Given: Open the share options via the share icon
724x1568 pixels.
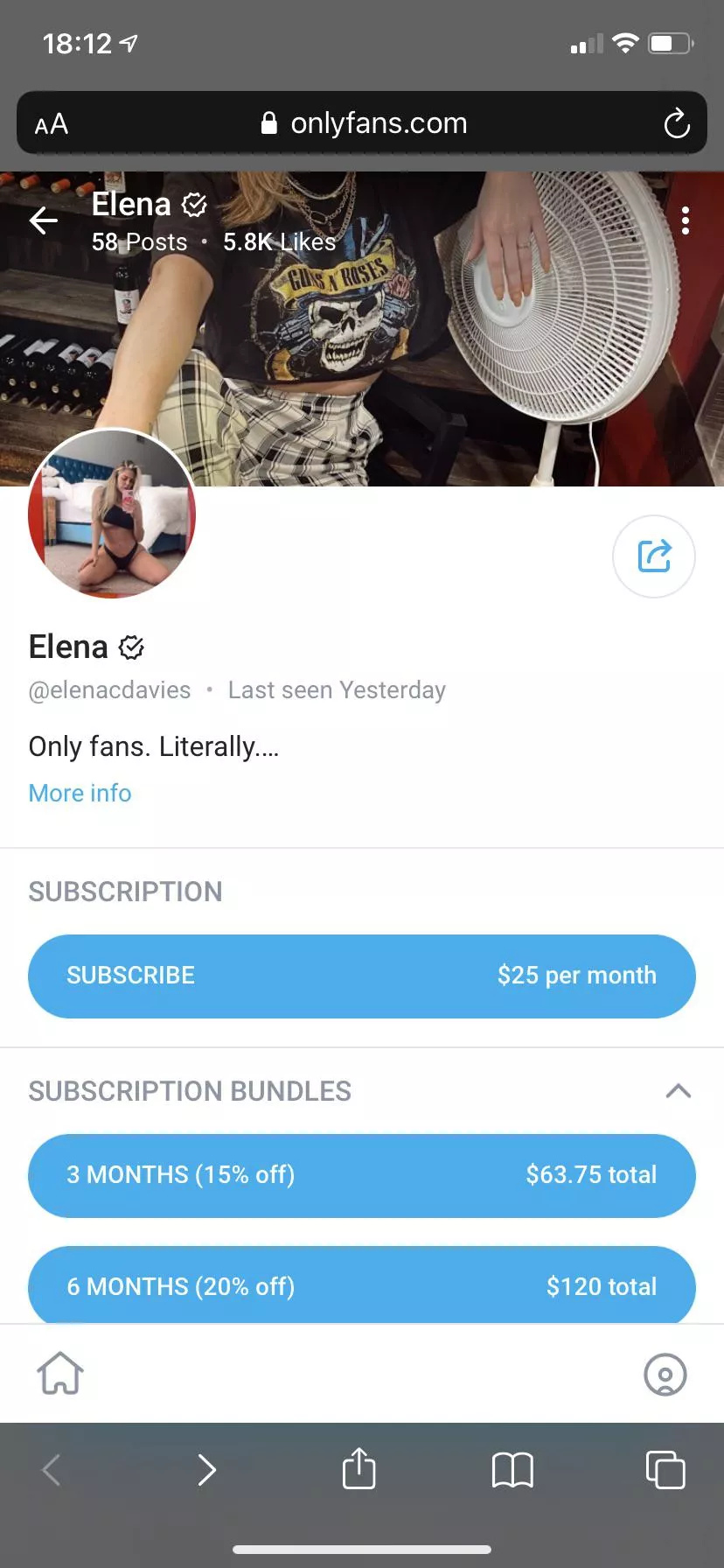Looking at the screenshot, I should tap(653, 556).
